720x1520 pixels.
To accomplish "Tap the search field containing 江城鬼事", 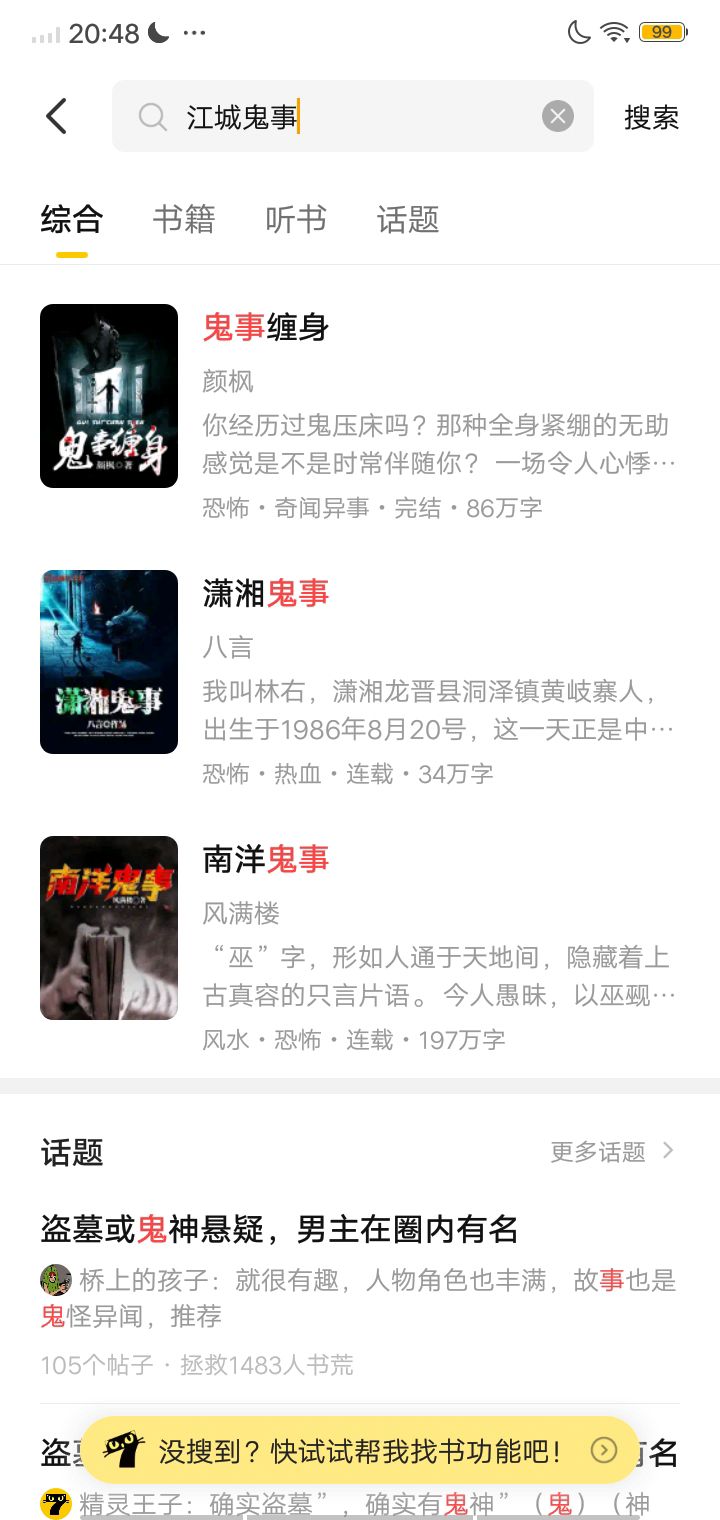I will [x=340, y=117].
